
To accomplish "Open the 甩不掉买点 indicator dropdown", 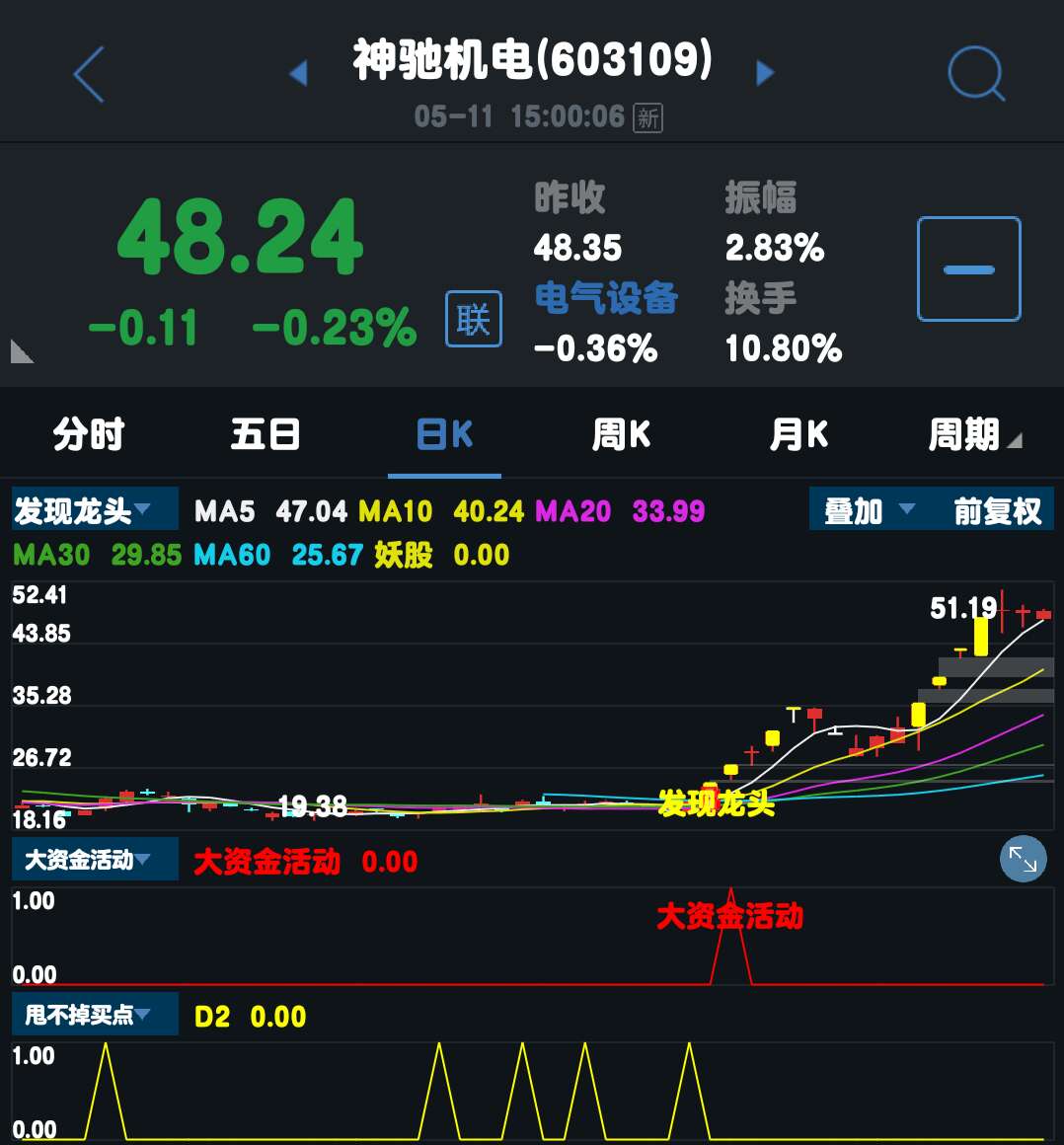I will click(x=94, y=1014).
